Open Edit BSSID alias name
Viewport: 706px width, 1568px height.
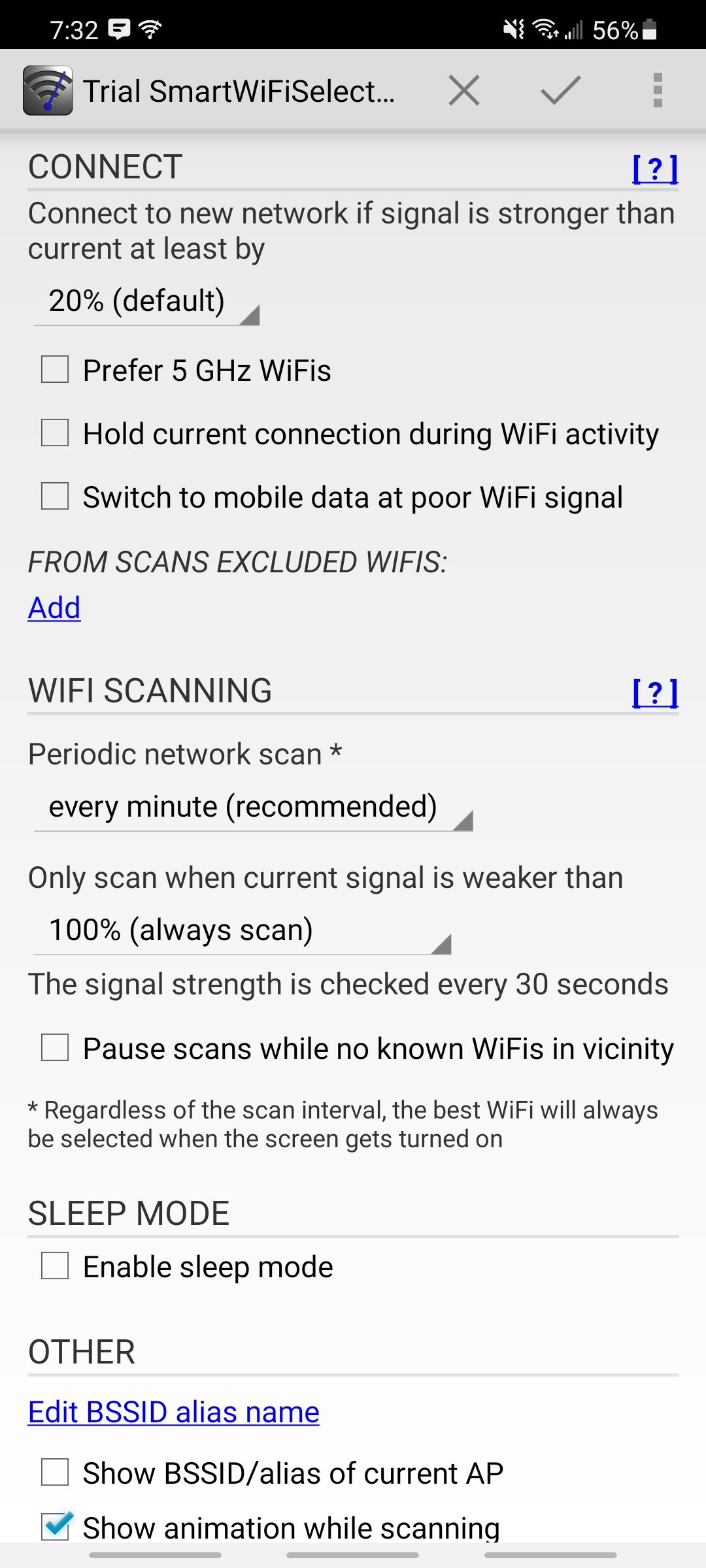pyautogui.click(x=173, y=1411)
